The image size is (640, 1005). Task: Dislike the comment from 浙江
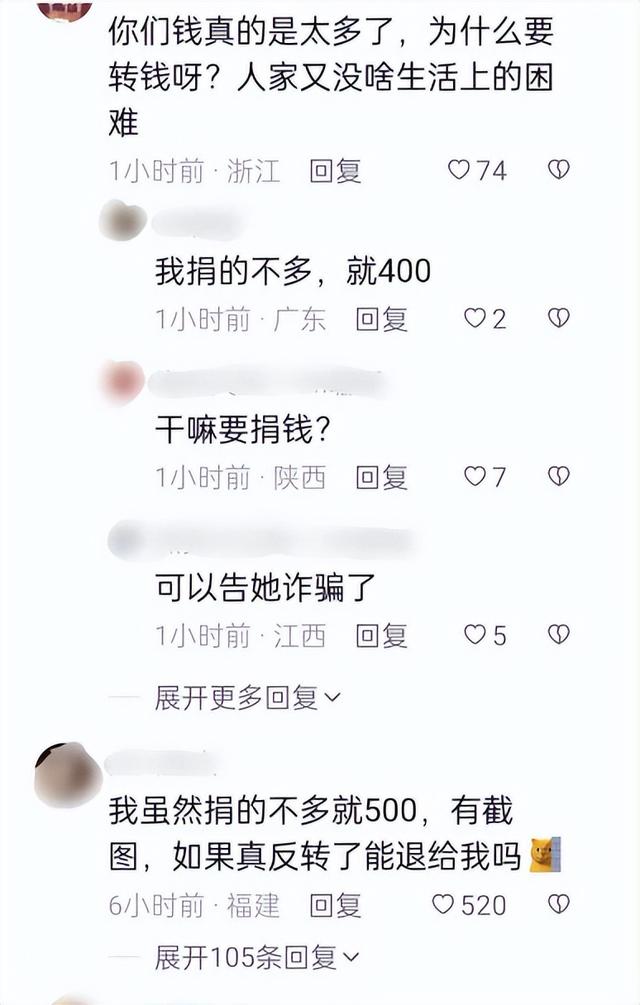tap(559, 171)
